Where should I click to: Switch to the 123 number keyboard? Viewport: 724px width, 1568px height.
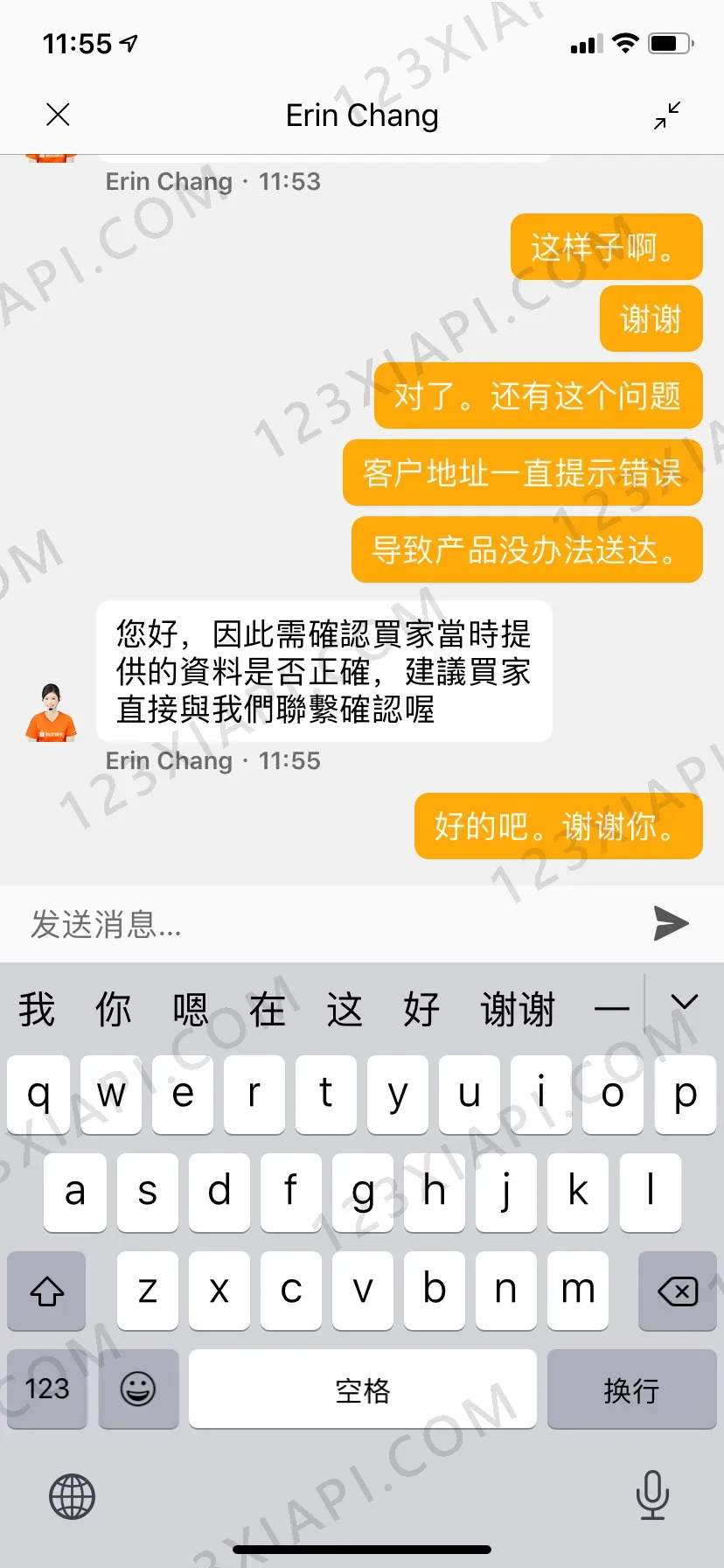(x=47, y=1389)
